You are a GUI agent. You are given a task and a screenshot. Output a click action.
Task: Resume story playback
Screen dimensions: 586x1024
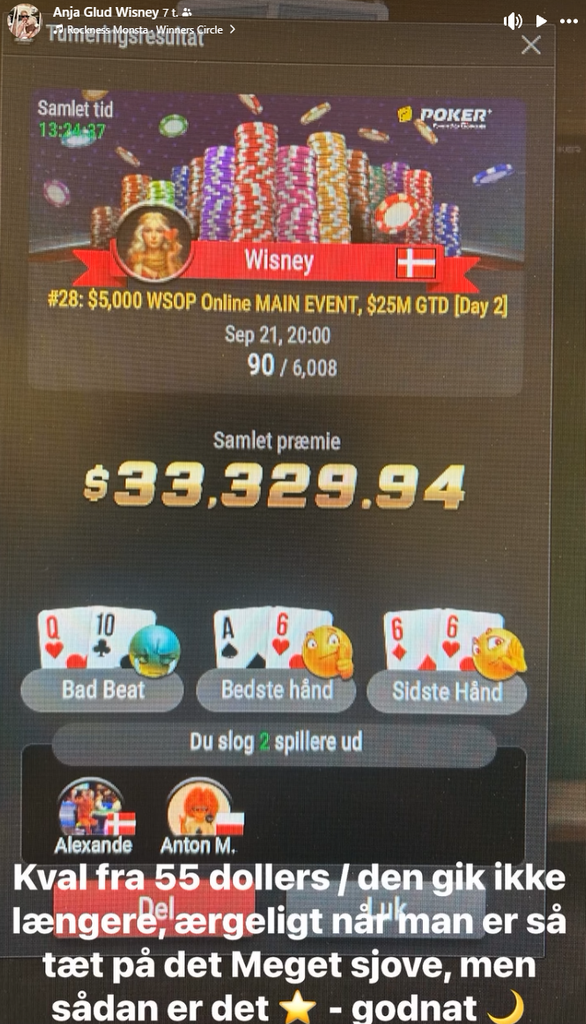pyautogui.click(x=542, y=21)
